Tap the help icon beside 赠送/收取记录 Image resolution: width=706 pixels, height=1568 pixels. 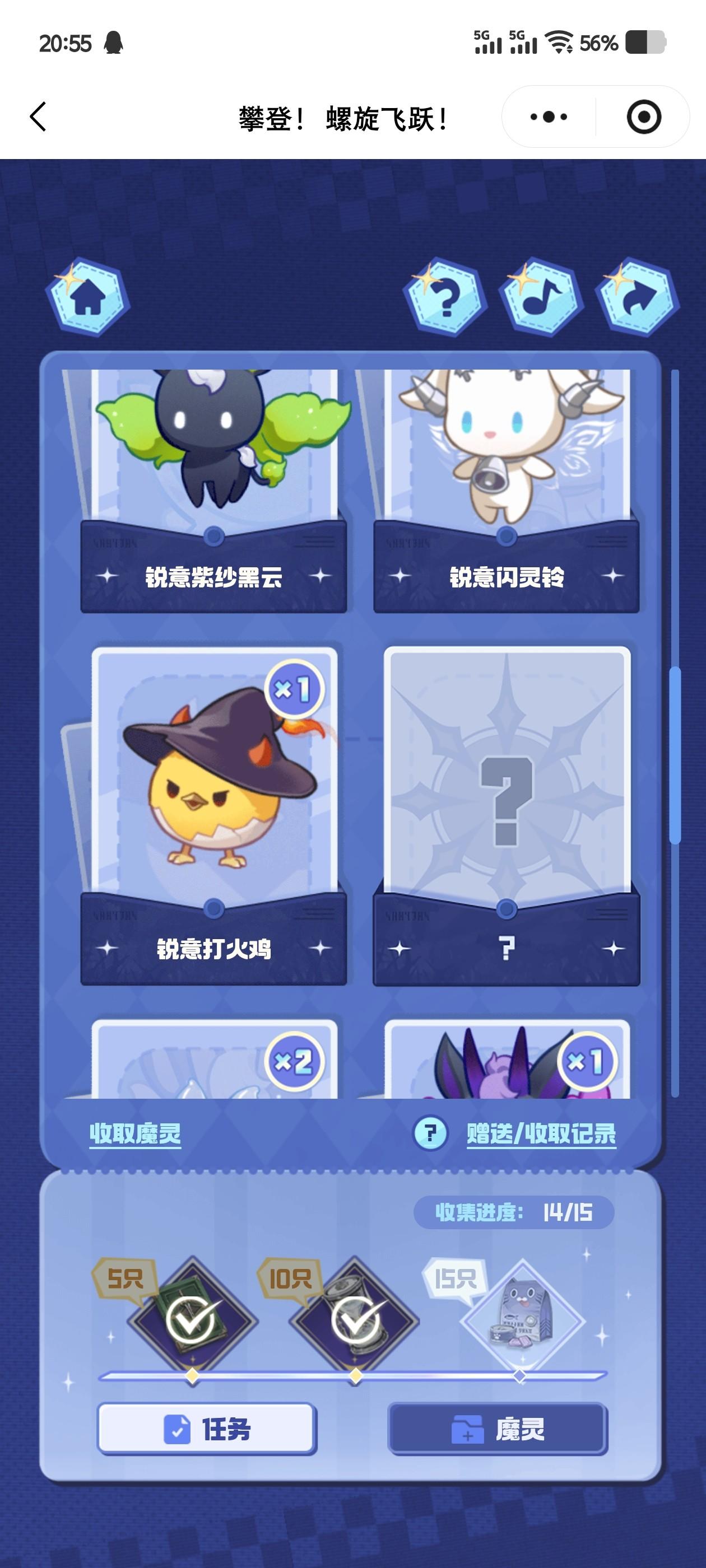431,1133
